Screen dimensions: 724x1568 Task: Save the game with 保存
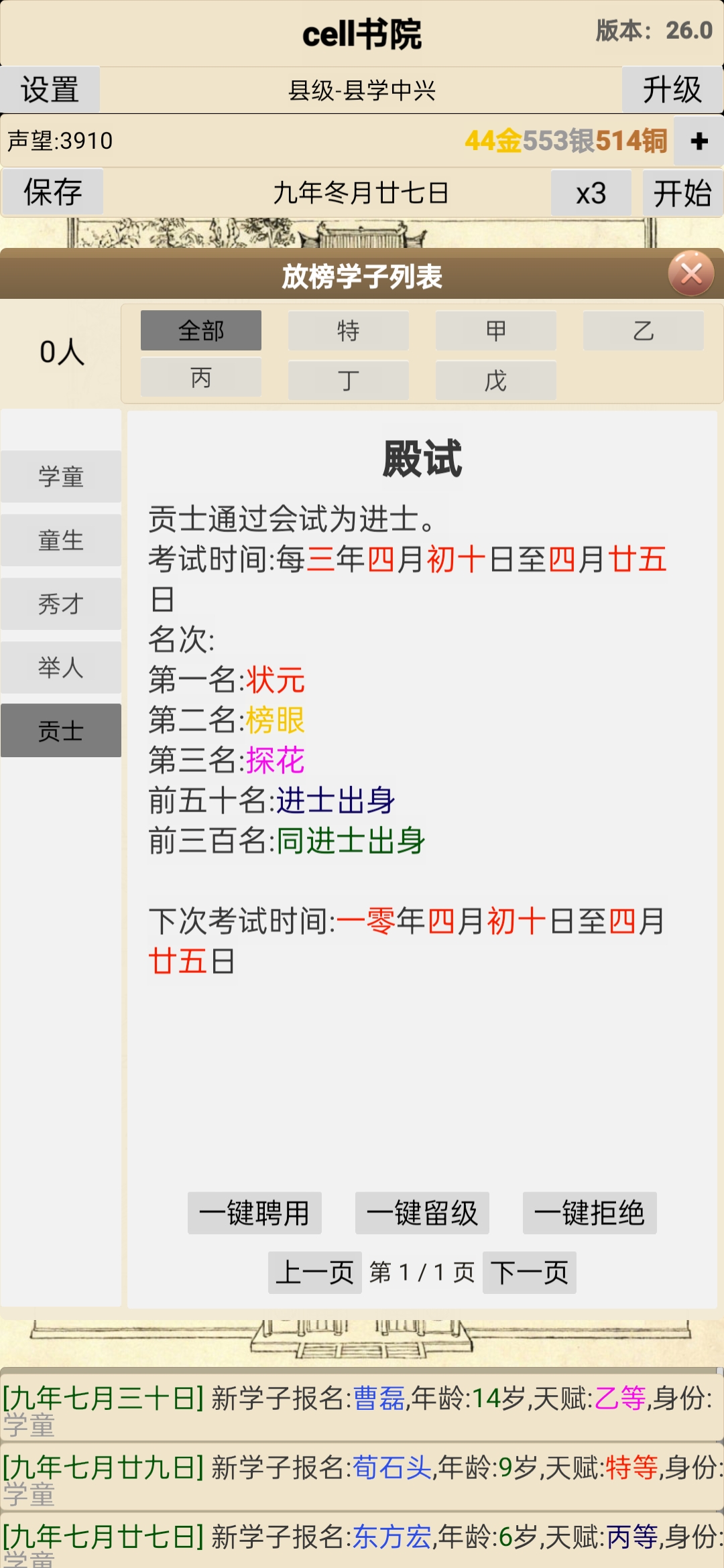coord(53,192)
